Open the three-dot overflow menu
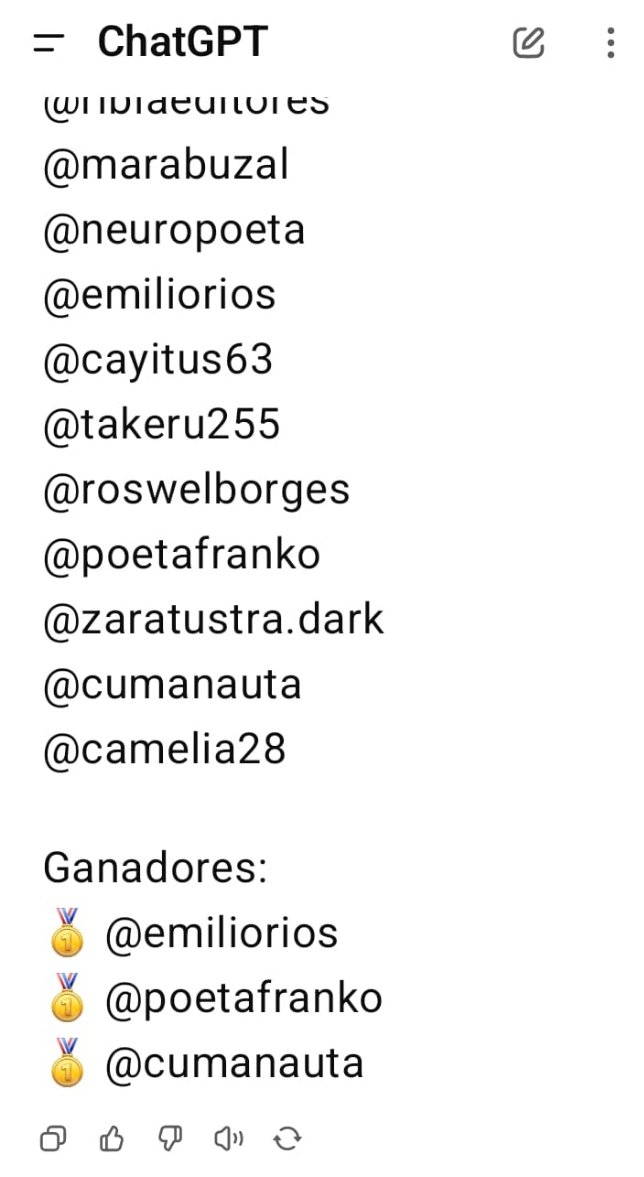Screen dimensions: 644x1177 click(x=611, y=42)
